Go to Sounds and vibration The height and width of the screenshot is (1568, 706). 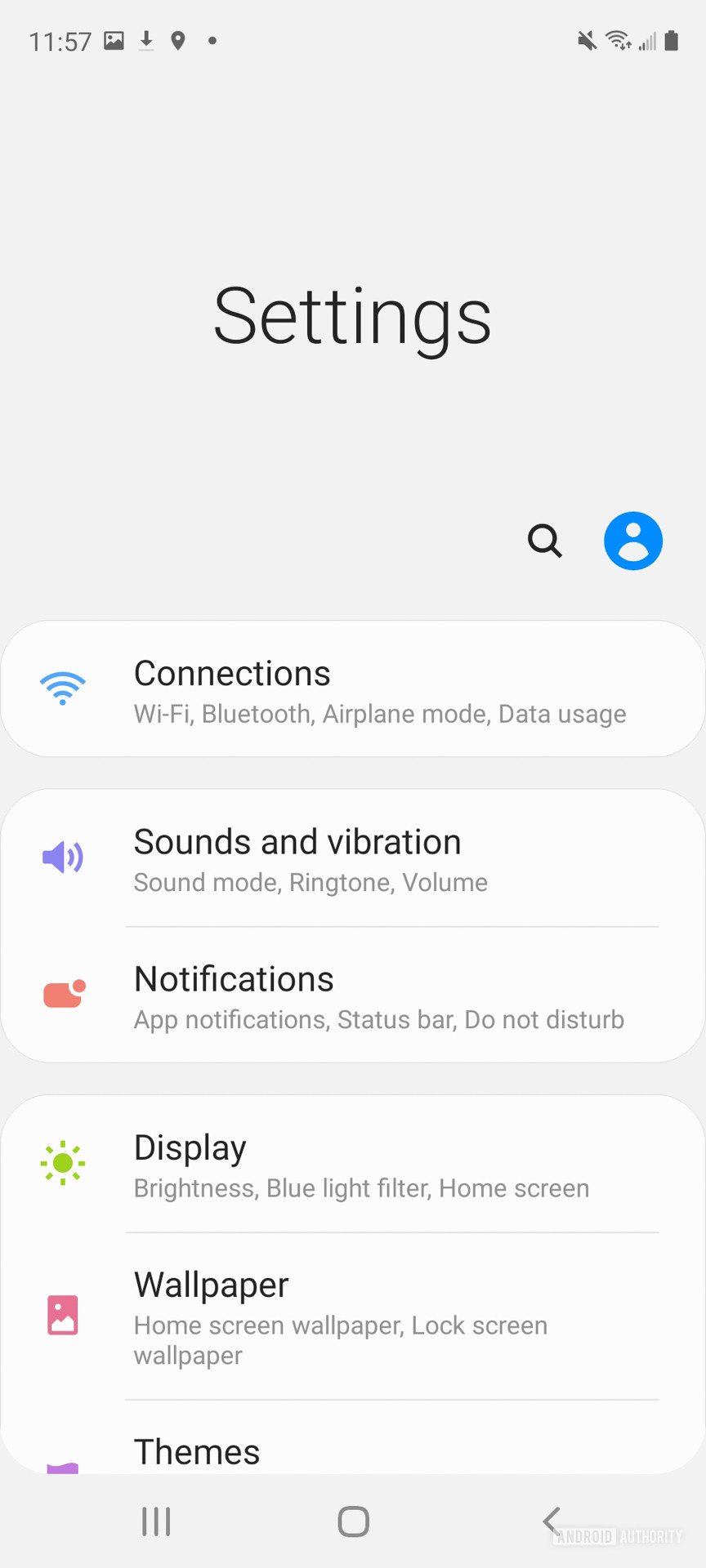coord(353,859)
